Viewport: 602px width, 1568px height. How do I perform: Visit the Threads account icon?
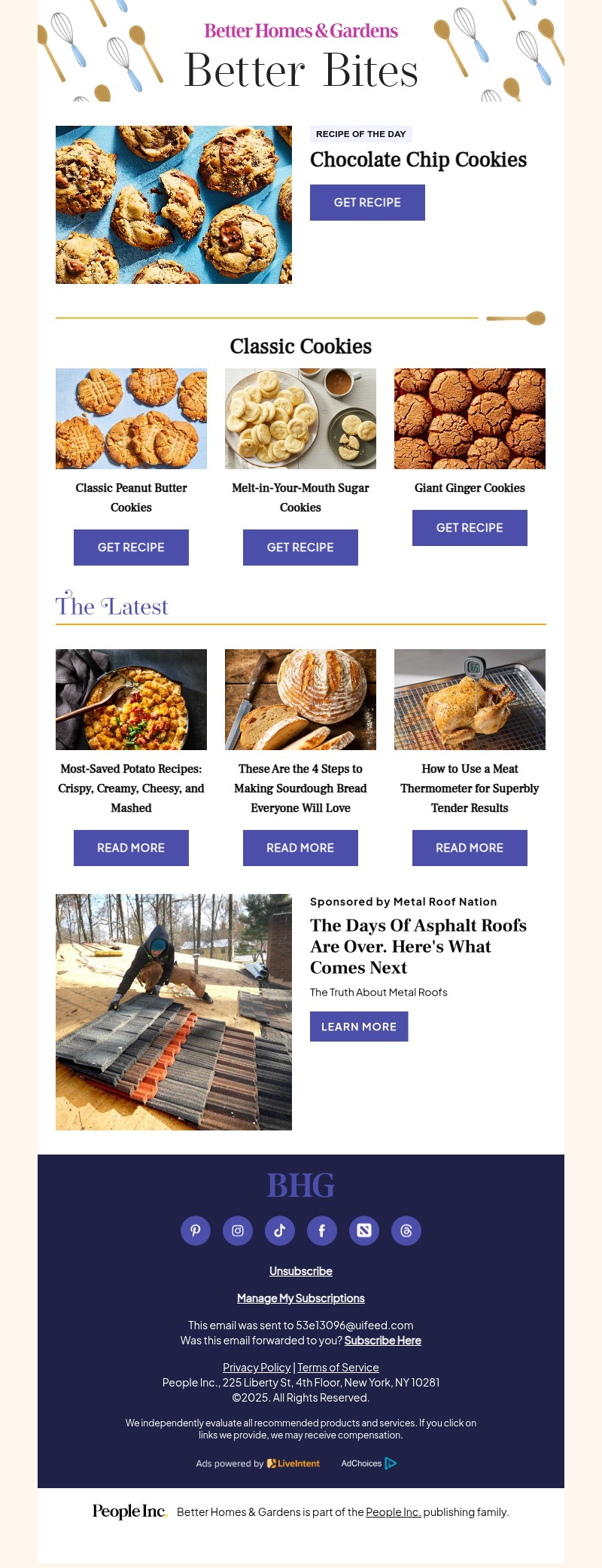[x=406, y=1231]
